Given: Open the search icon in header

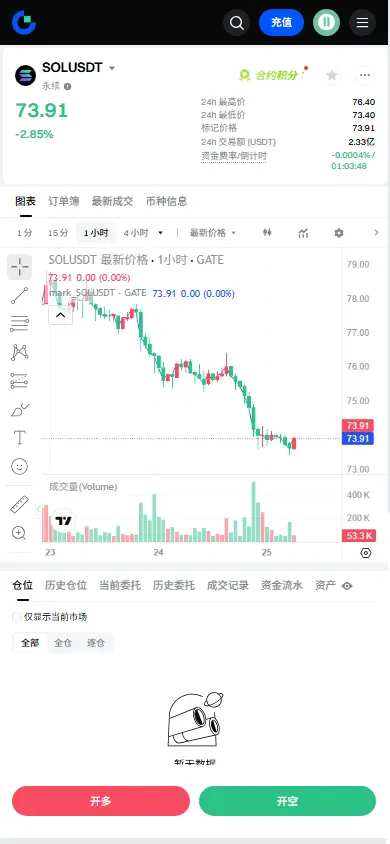Looking at the screenshot, I should pos(237,23).
